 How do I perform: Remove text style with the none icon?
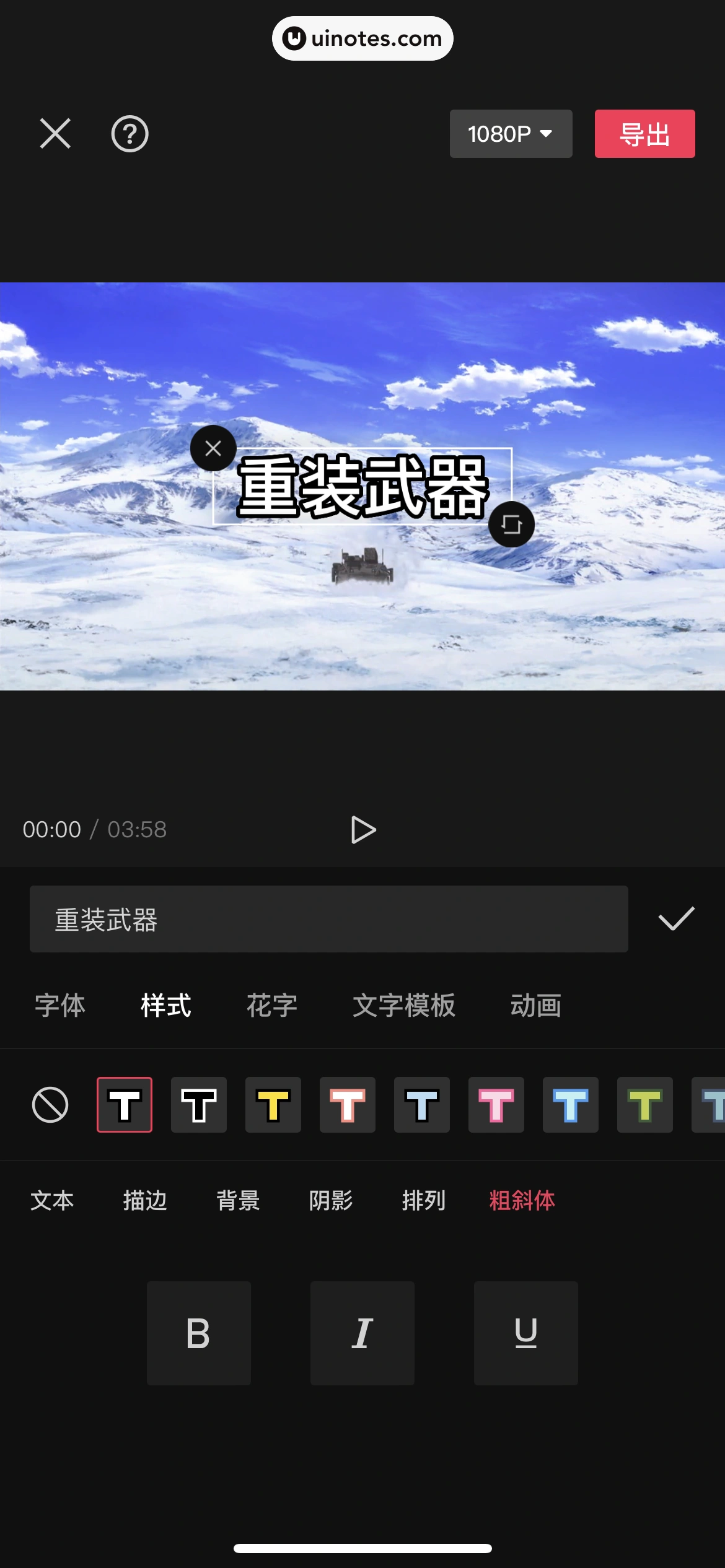(x=51, y=1105)
